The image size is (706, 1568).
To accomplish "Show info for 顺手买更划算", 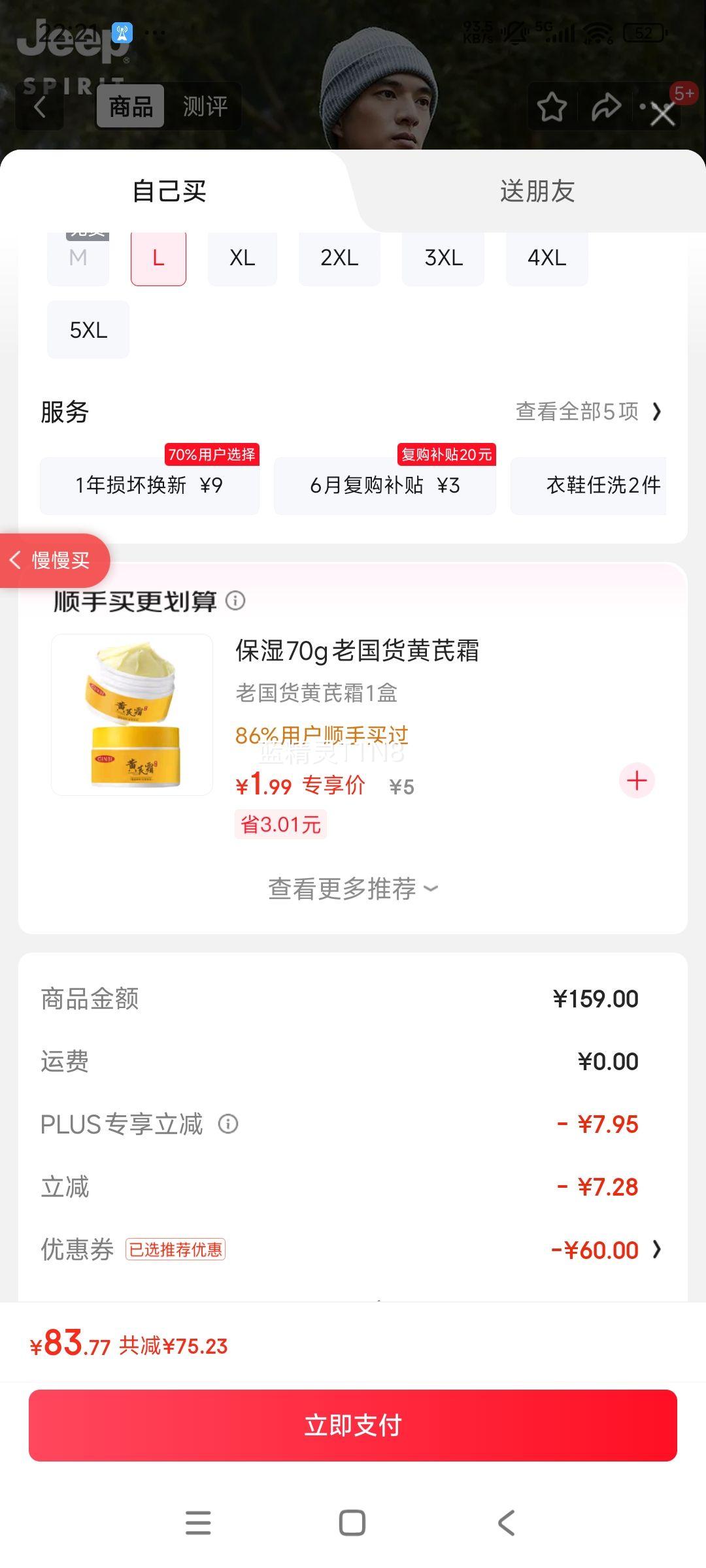I will (235, 600).
